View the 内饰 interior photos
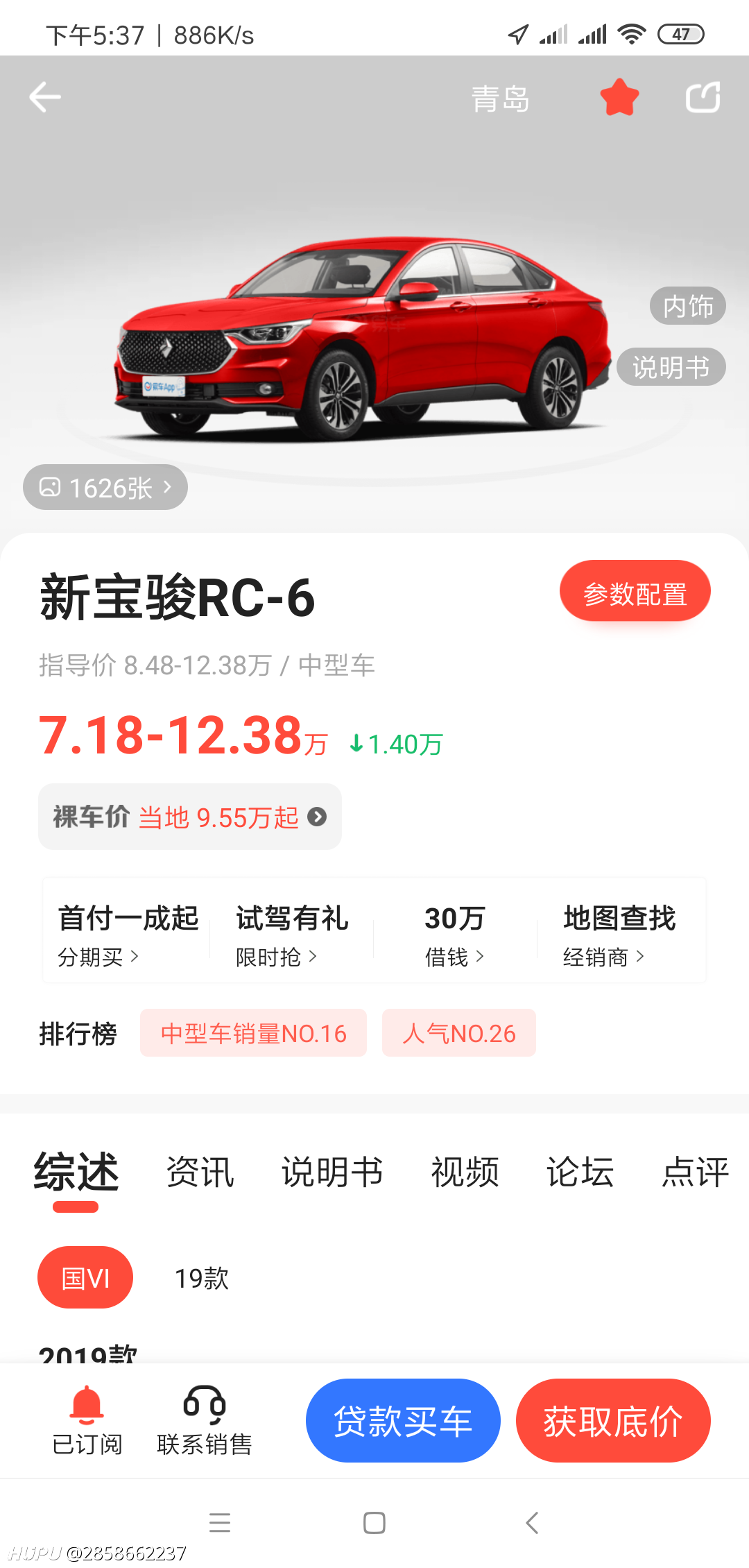Screen dimensions: 749x1568 pos(688,306)
